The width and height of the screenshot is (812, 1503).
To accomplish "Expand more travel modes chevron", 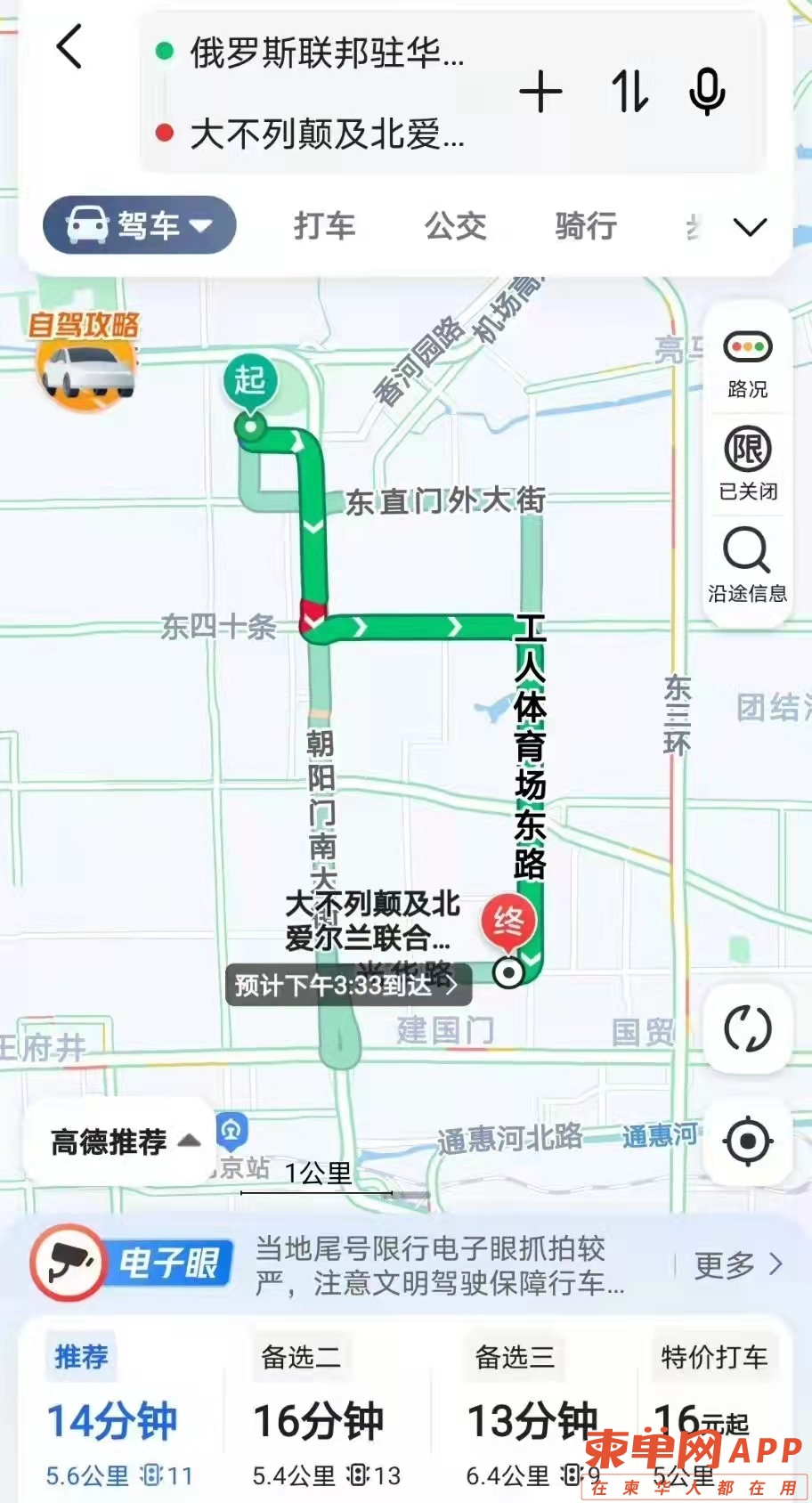I will click(750, 228).
